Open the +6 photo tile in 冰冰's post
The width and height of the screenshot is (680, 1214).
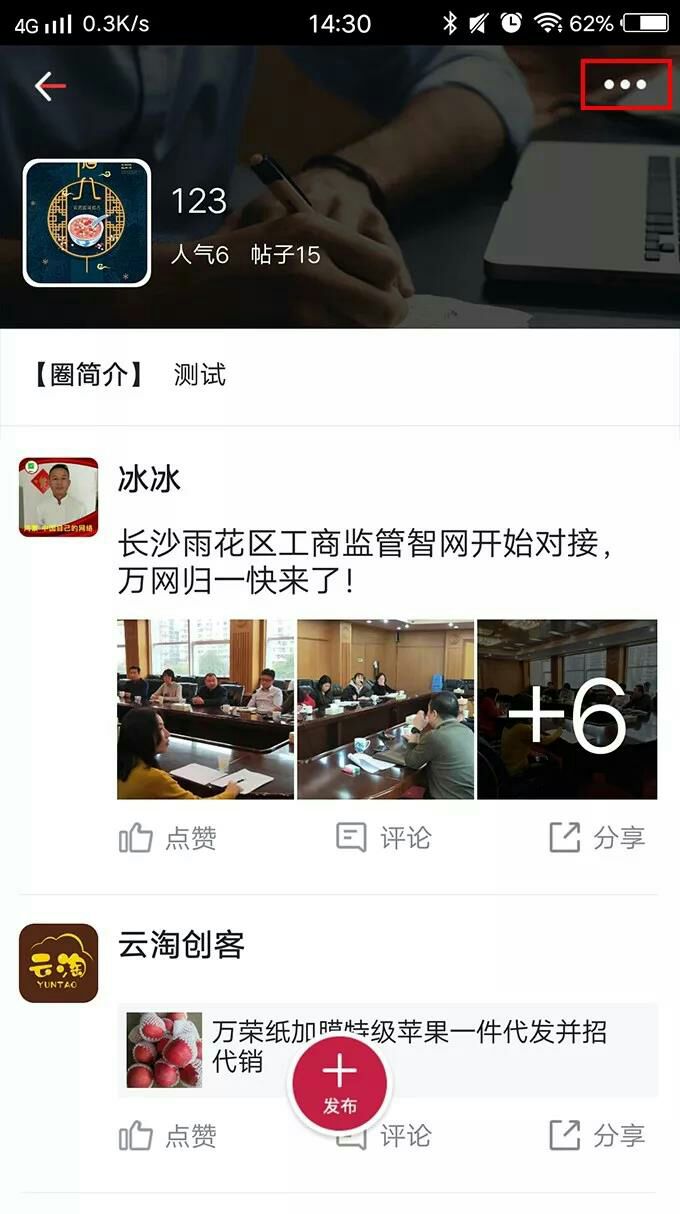[x=567, y=709]
